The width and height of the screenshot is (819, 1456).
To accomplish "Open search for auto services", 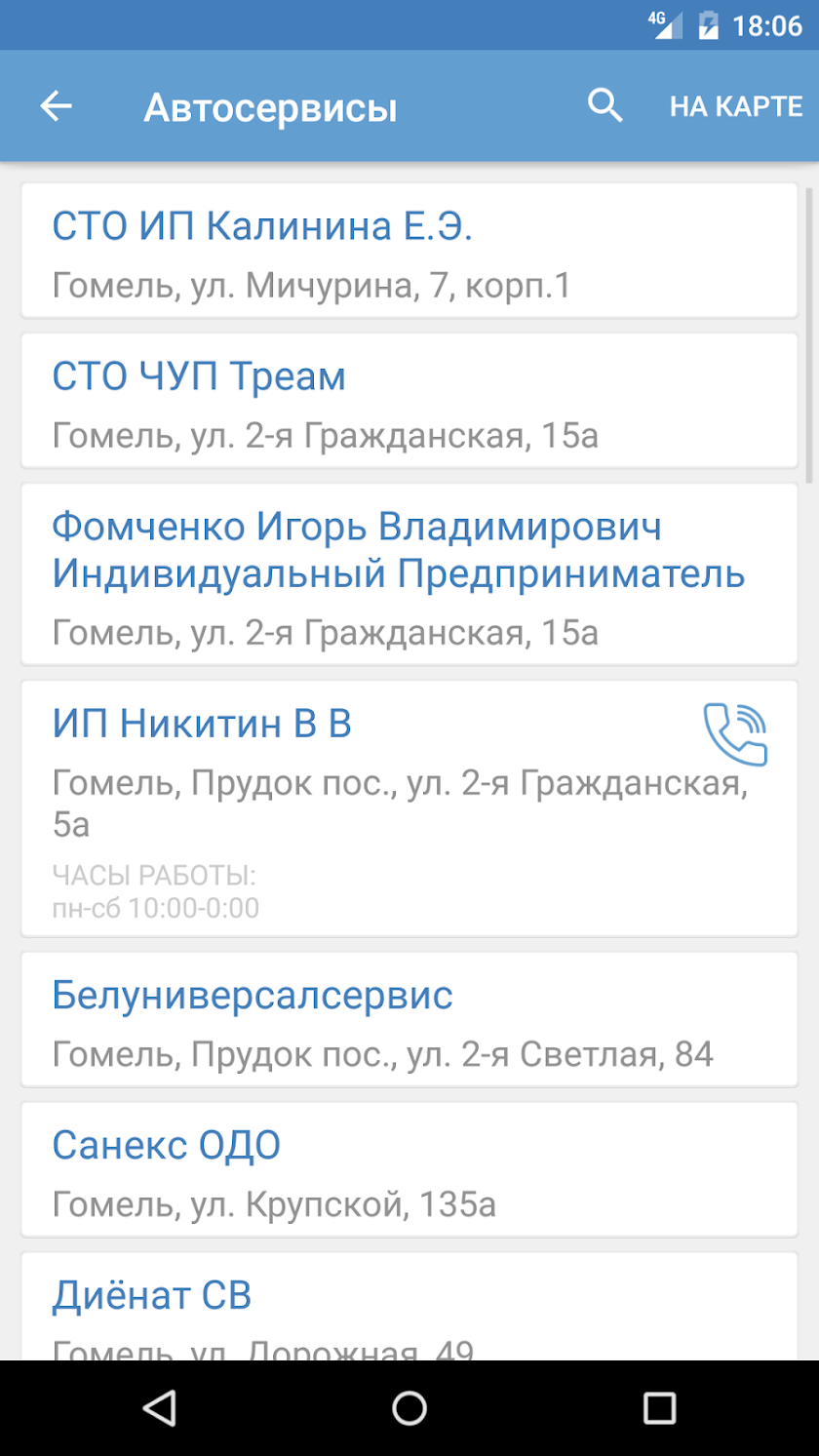I will click(x=604, y=106).
